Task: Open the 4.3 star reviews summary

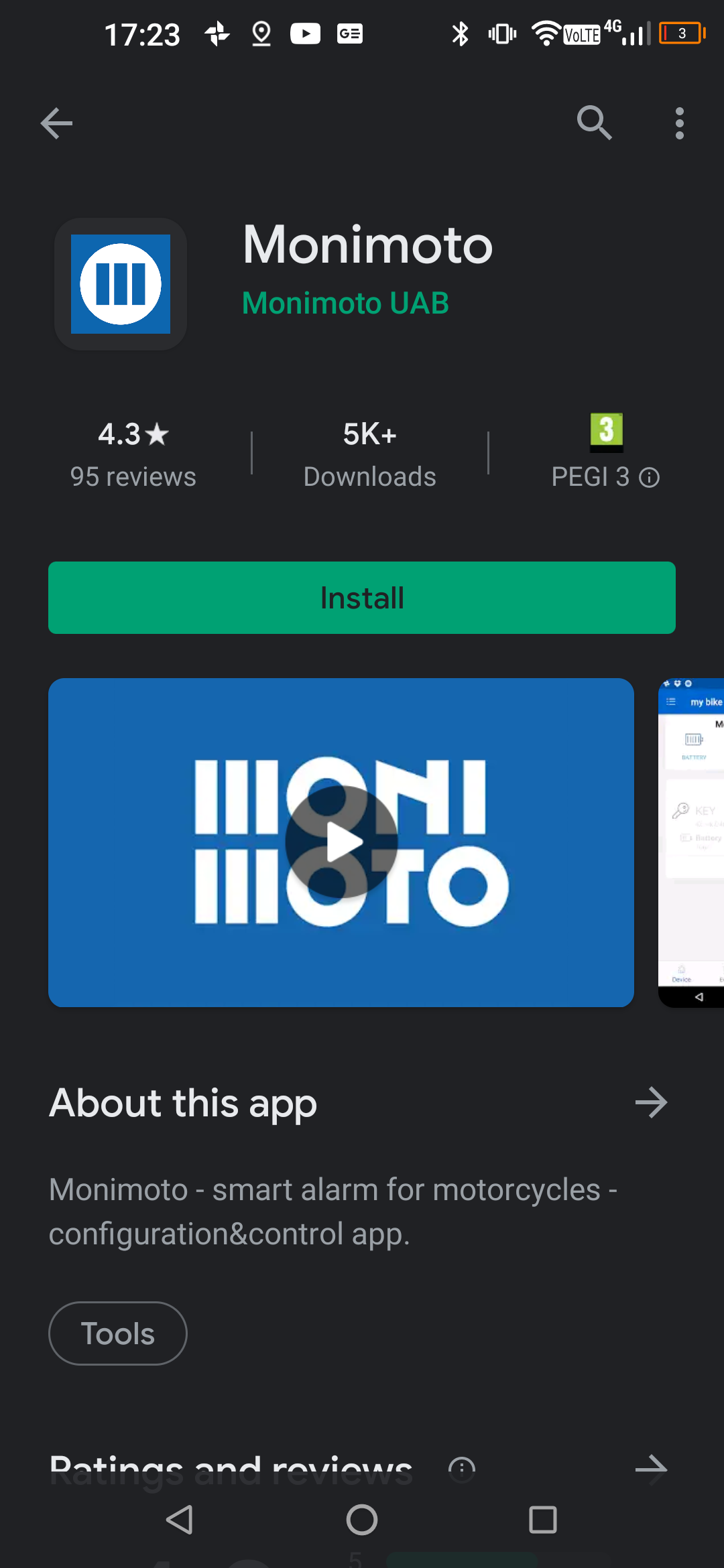Action: tap(133, 454)
